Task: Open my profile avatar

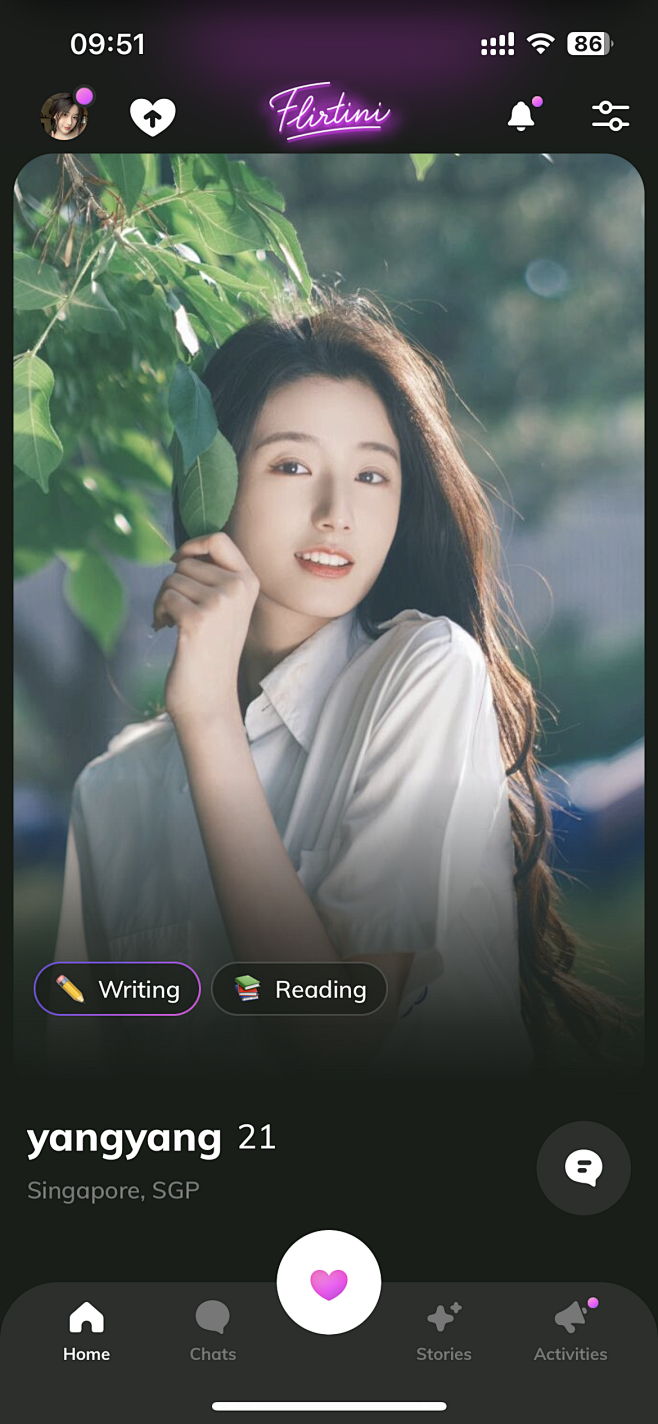Action: tap(65, 116)
